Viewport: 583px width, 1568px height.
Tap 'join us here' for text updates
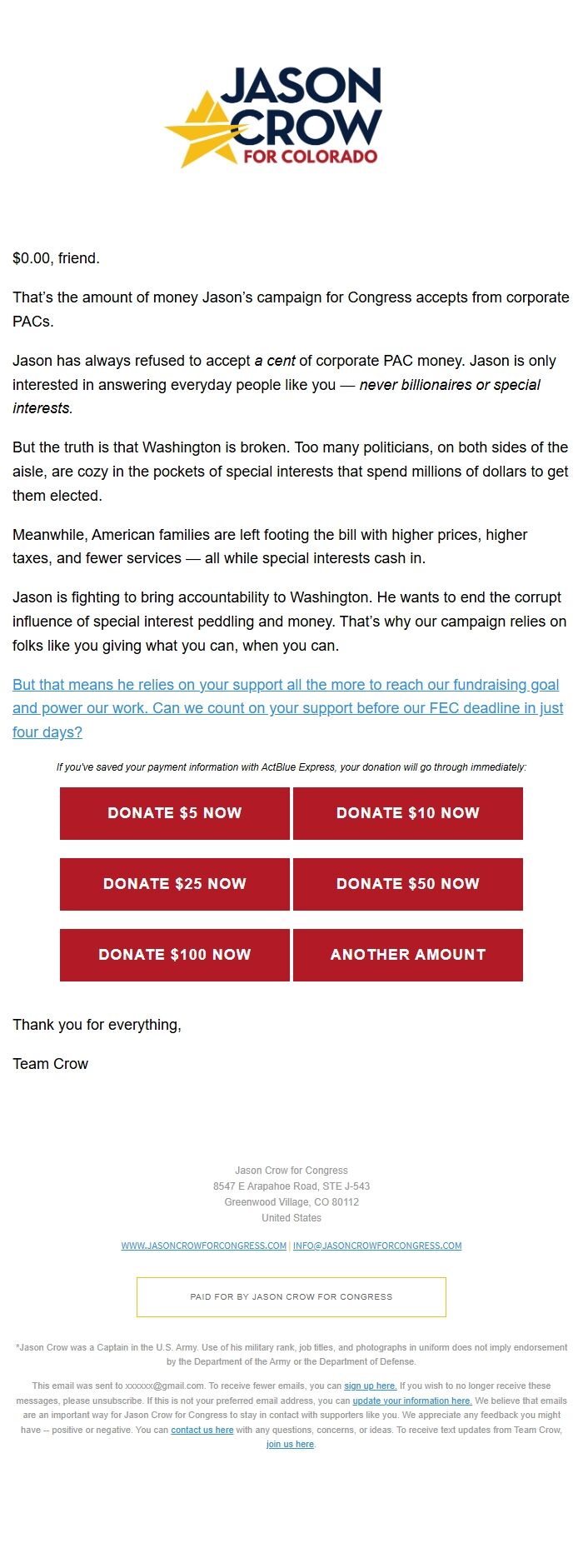[290, 1444]
